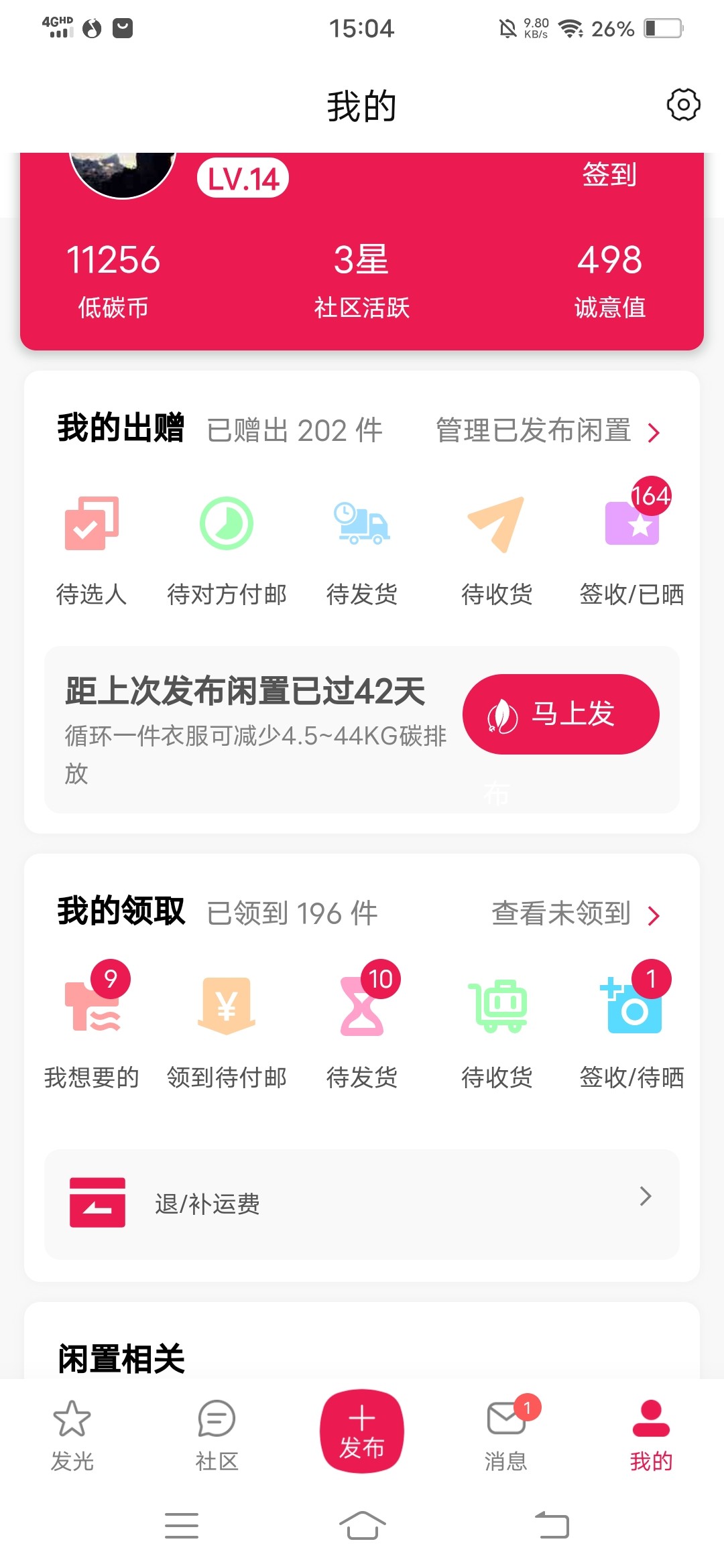Viewport: 724px width, 1568px height.
Task: View 低碳币 balance of 11256
Action: [113, 278]
